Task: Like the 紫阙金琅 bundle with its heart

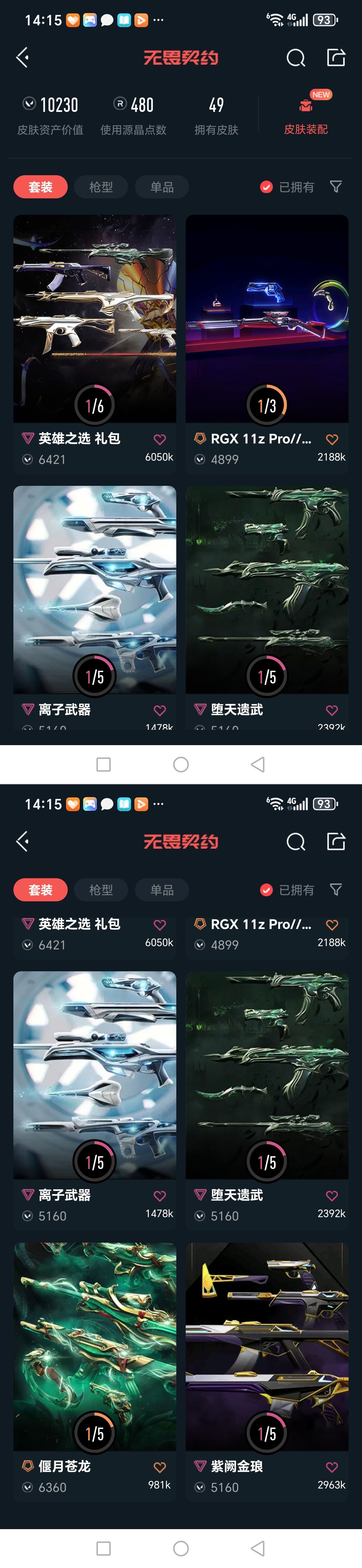Action: click(x=331, y=1467)
